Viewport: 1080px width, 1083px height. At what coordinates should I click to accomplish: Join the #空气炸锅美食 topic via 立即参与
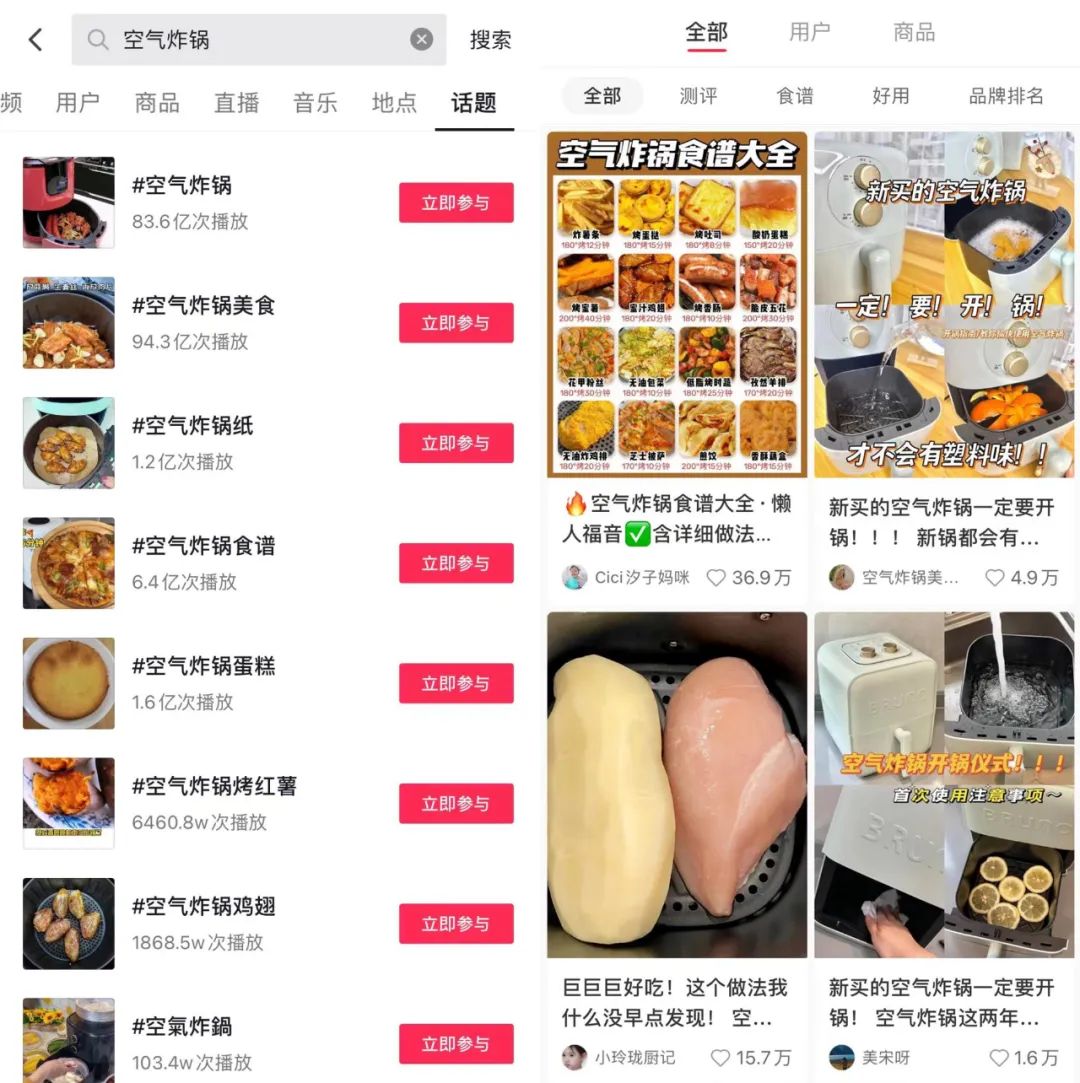pyautogui.click(x=456, y=323)
